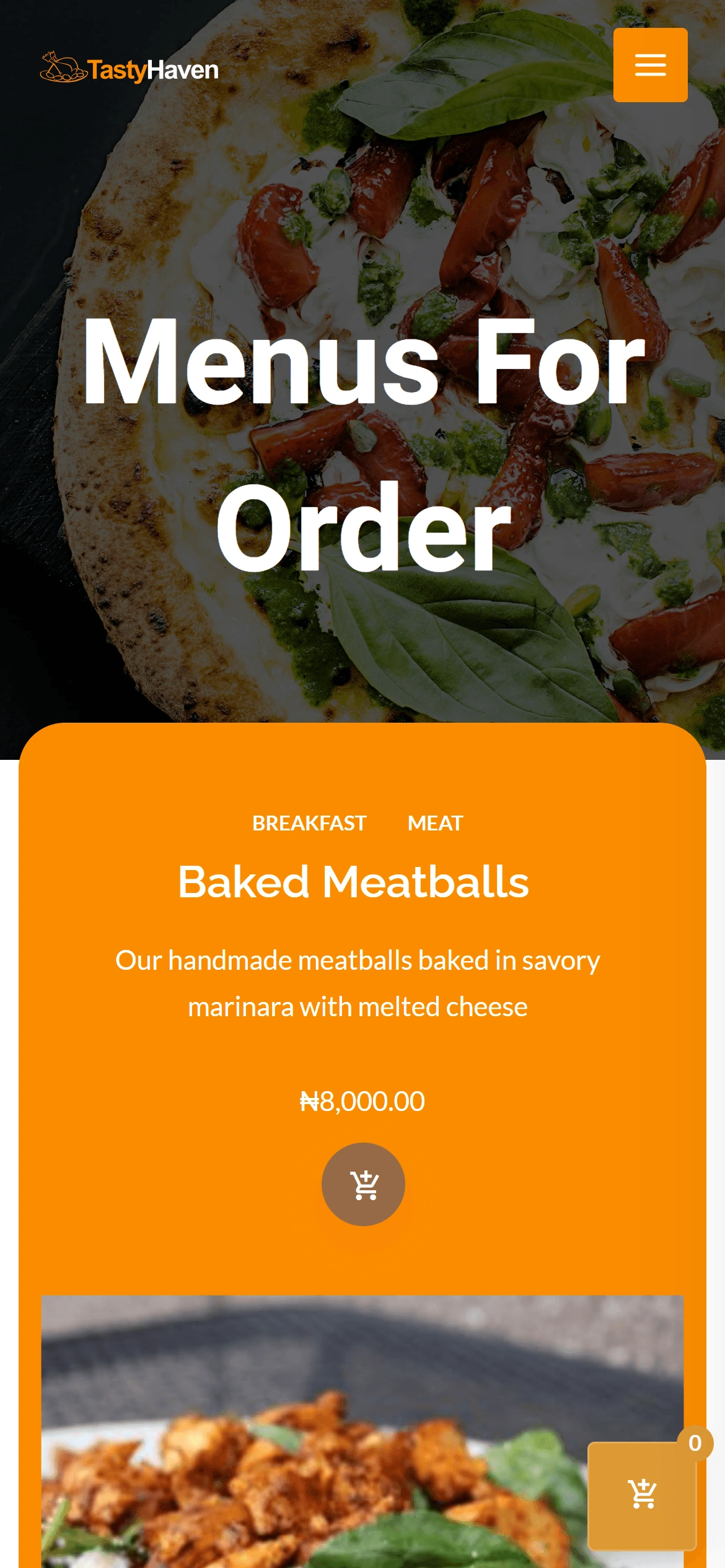Viewport: 725px width, 1568px height.
Task: Filter by the BREAKFAST category
Action: 309,823
